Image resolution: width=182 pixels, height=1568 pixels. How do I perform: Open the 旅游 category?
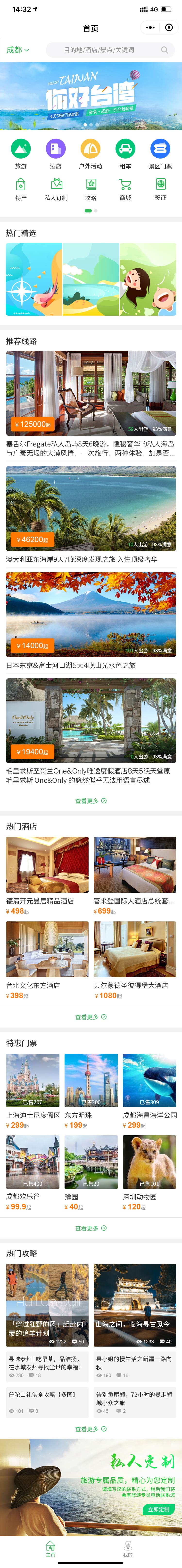(21, 153)
